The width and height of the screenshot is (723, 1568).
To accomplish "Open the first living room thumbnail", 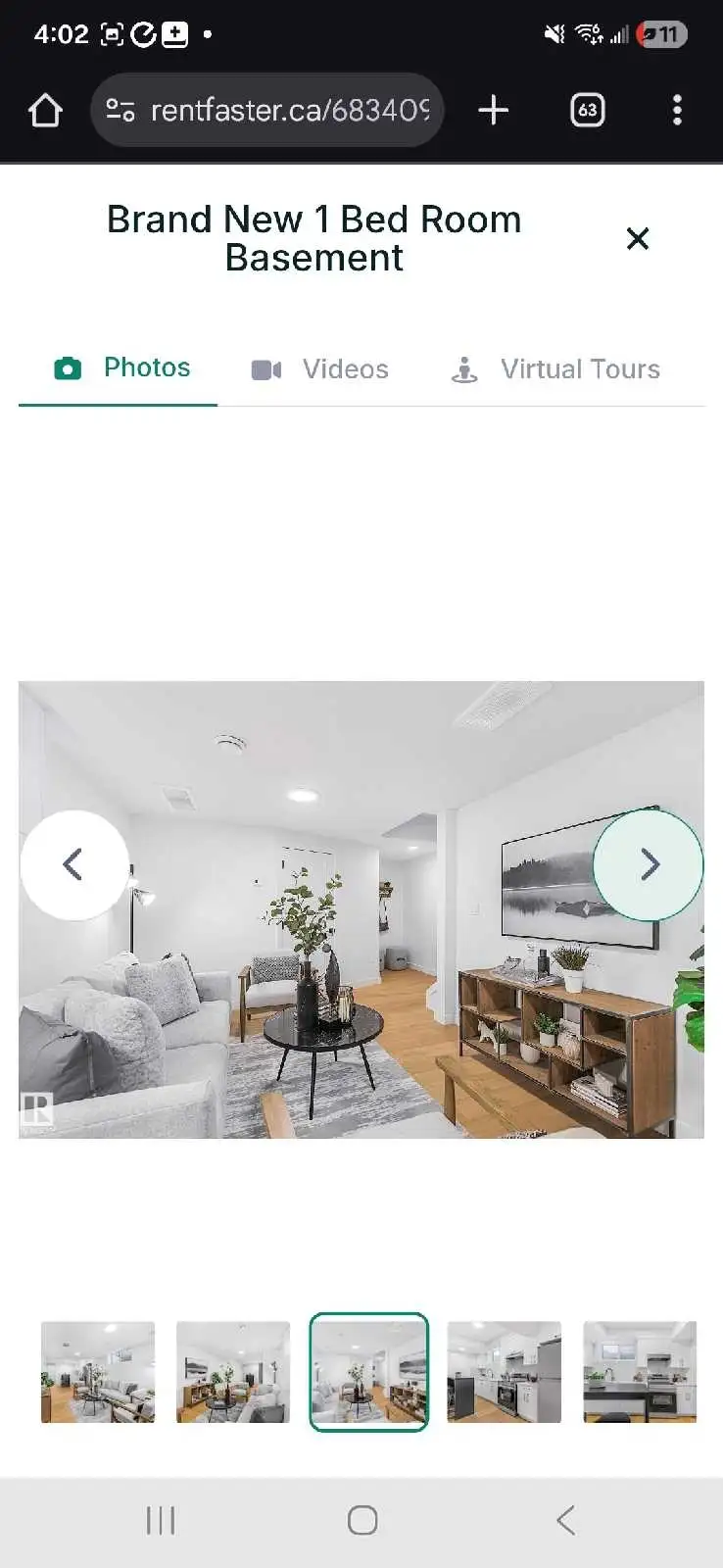I will (98, 1372).
